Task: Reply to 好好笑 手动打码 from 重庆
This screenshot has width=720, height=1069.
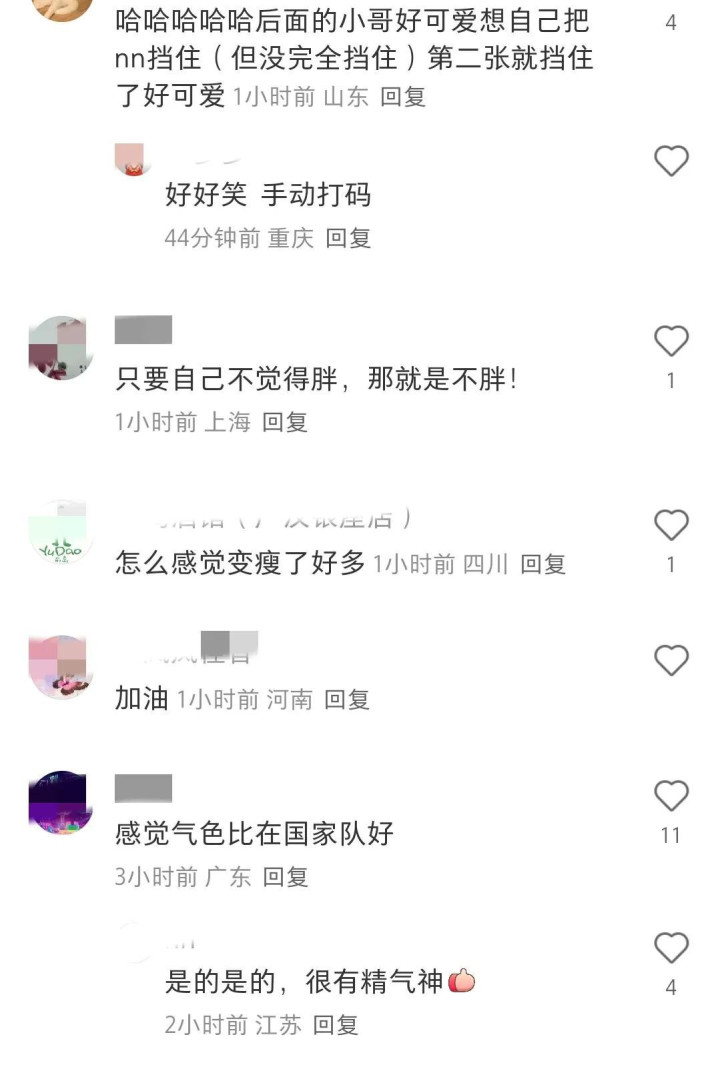Action: click(x=348, y=238)
